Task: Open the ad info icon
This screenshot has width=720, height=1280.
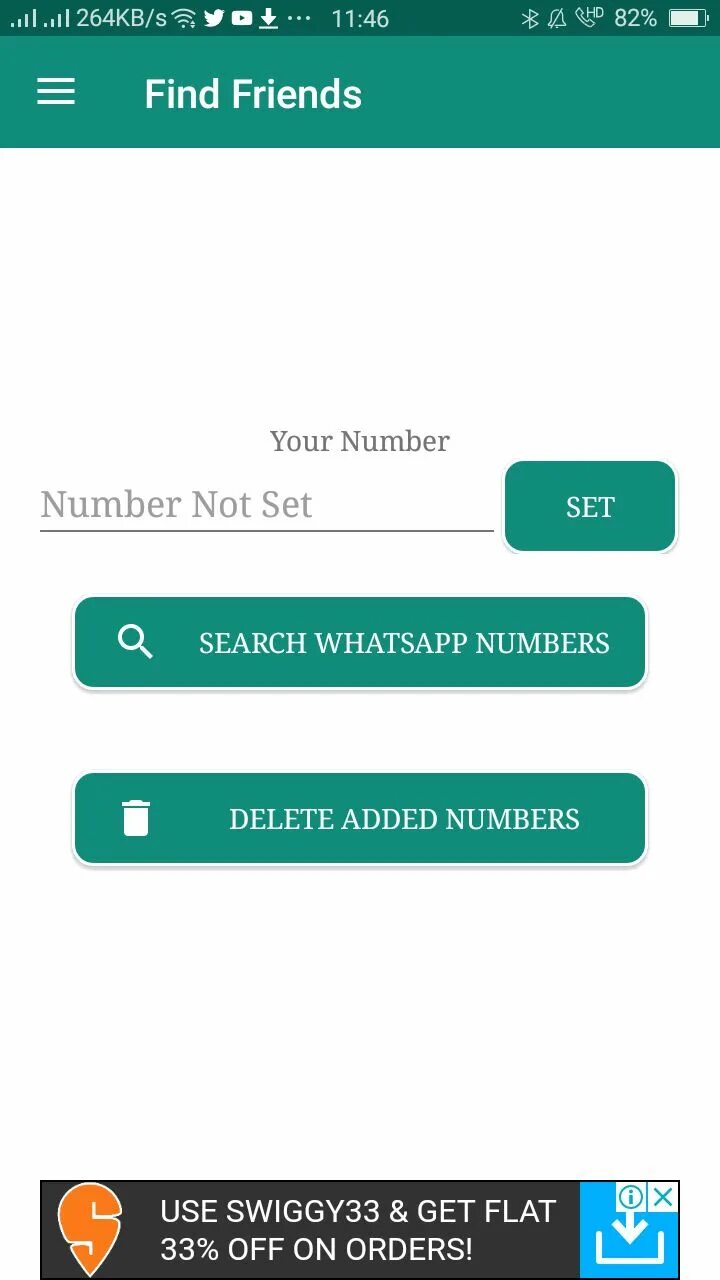Action: tap(633, 1196)
